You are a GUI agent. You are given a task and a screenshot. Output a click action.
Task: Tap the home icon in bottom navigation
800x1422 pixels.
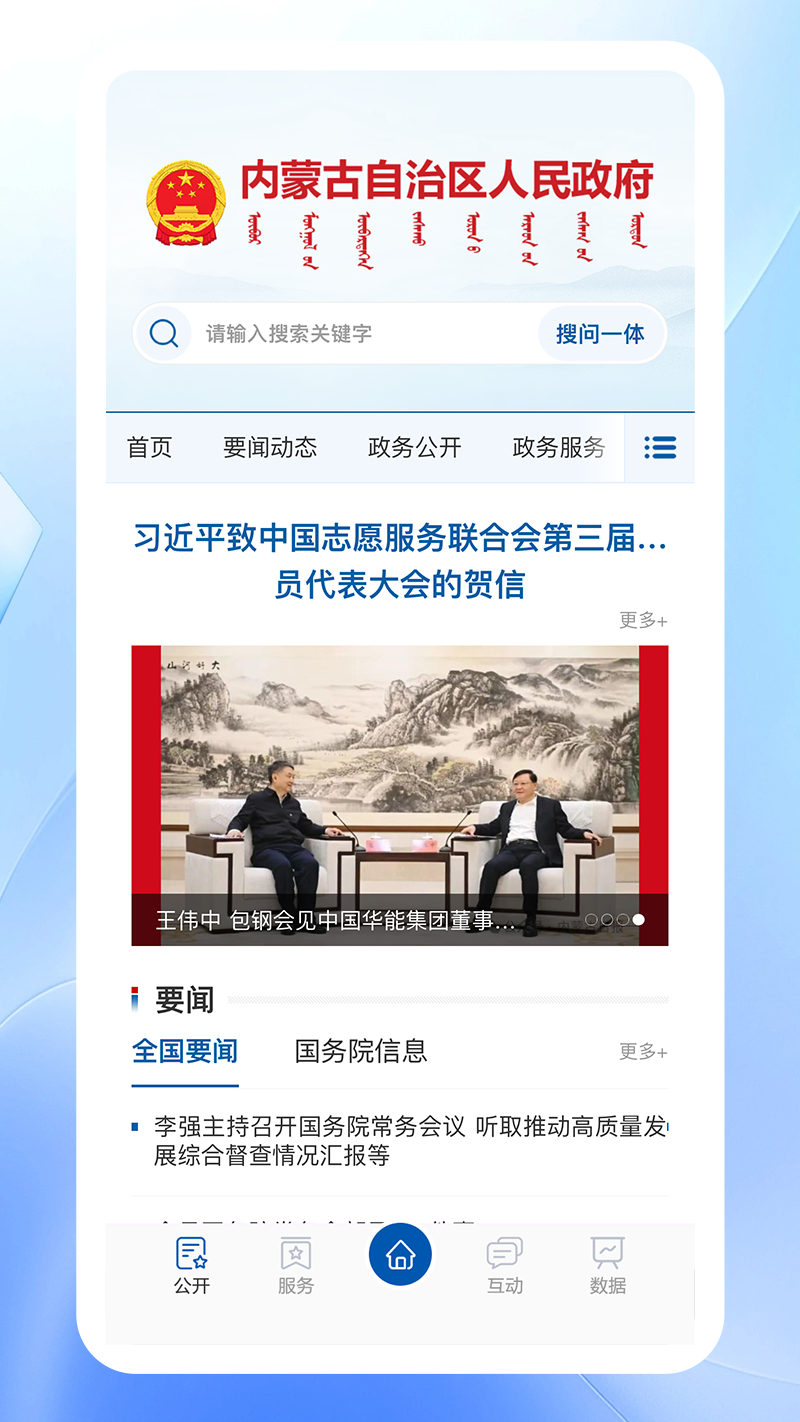tap(400, 1253)
